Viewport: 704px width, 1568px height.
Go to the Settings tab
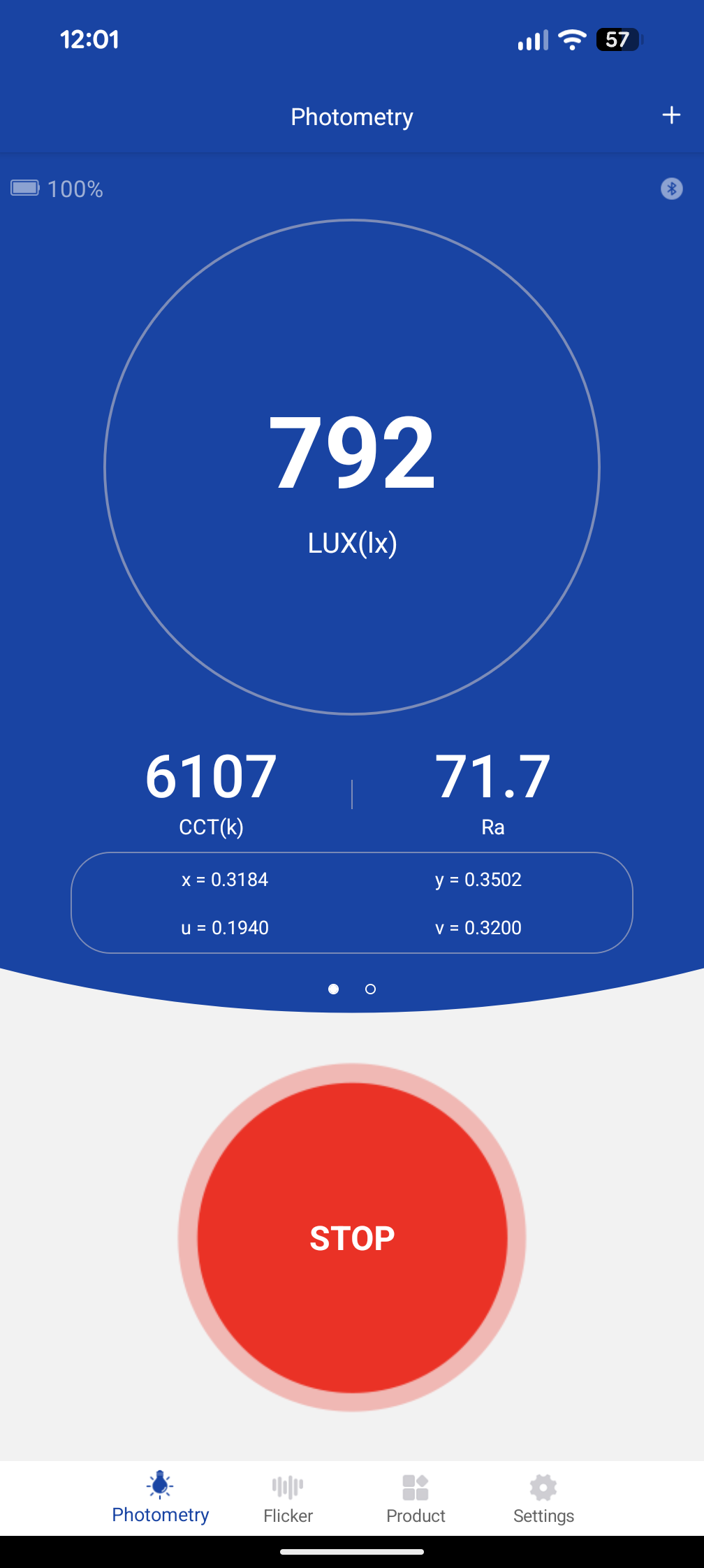coord(543,1499)
